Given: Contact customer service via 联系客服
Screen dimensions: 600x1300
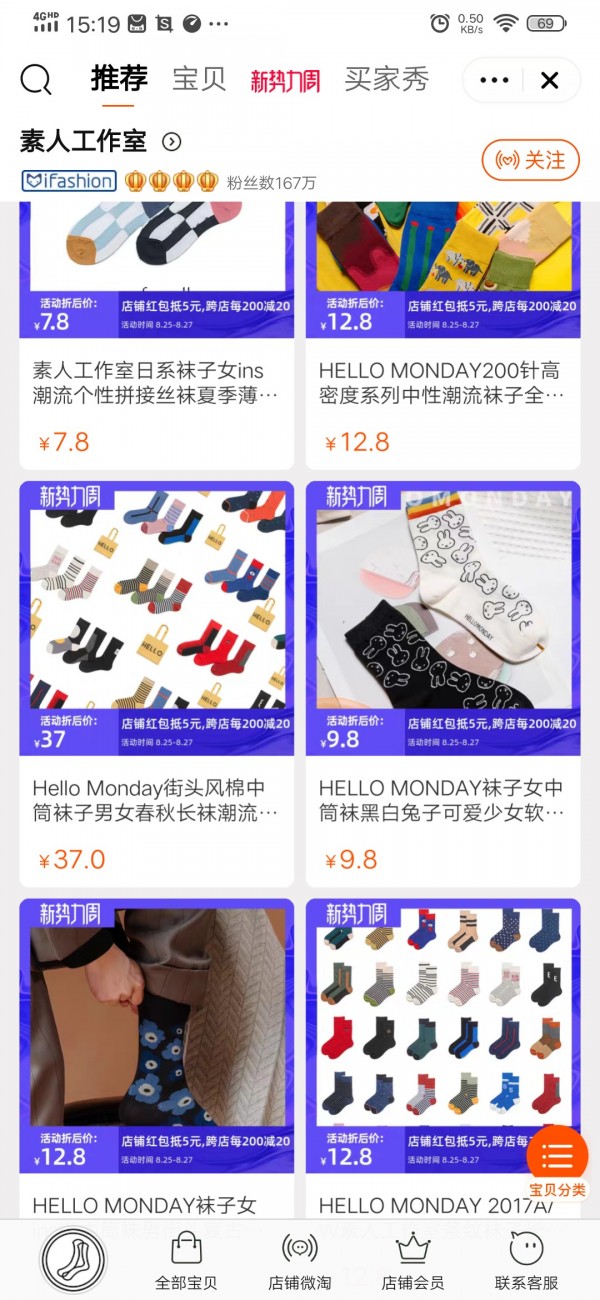Looking at the screenshot, I should [x=526, y=1260].
